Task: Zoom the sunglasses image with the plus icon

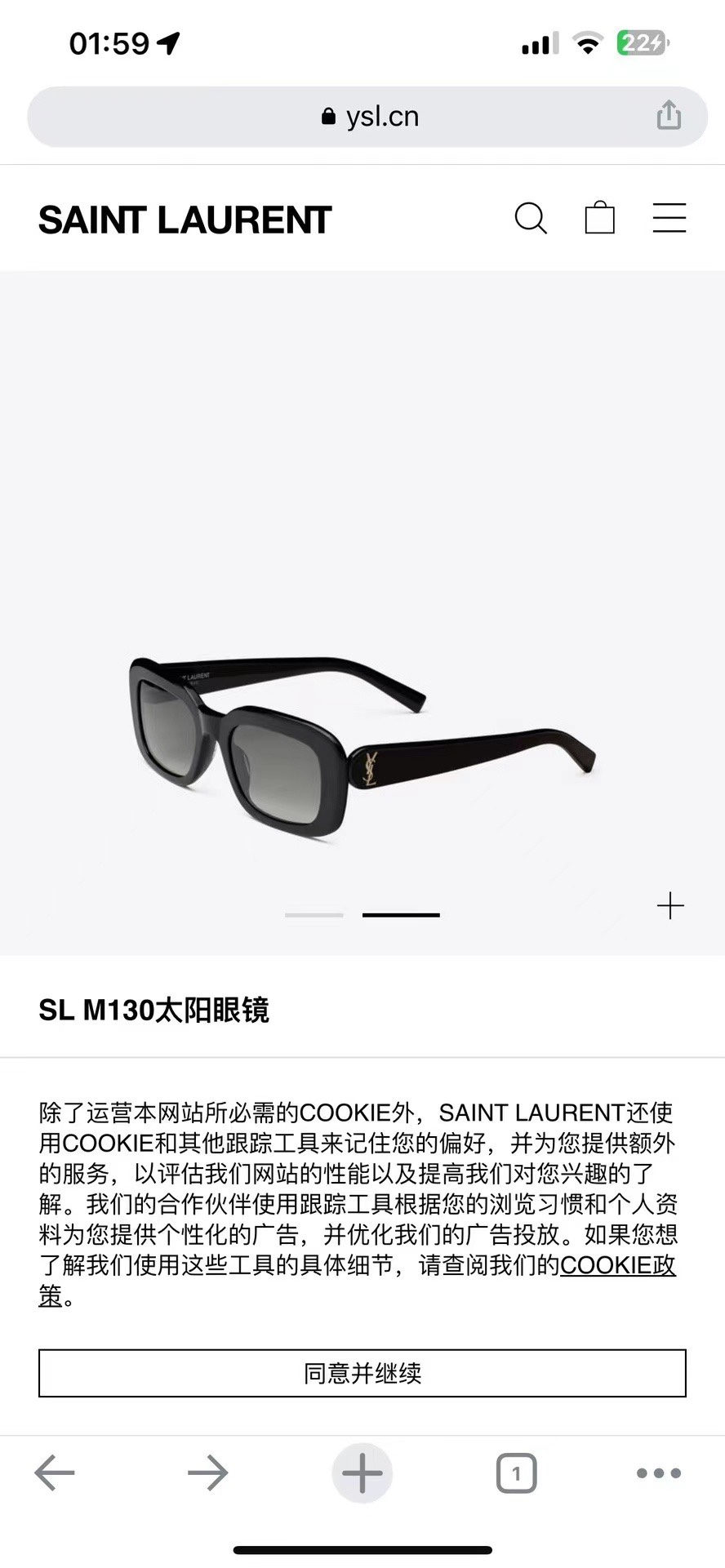Action: [670, 906]
